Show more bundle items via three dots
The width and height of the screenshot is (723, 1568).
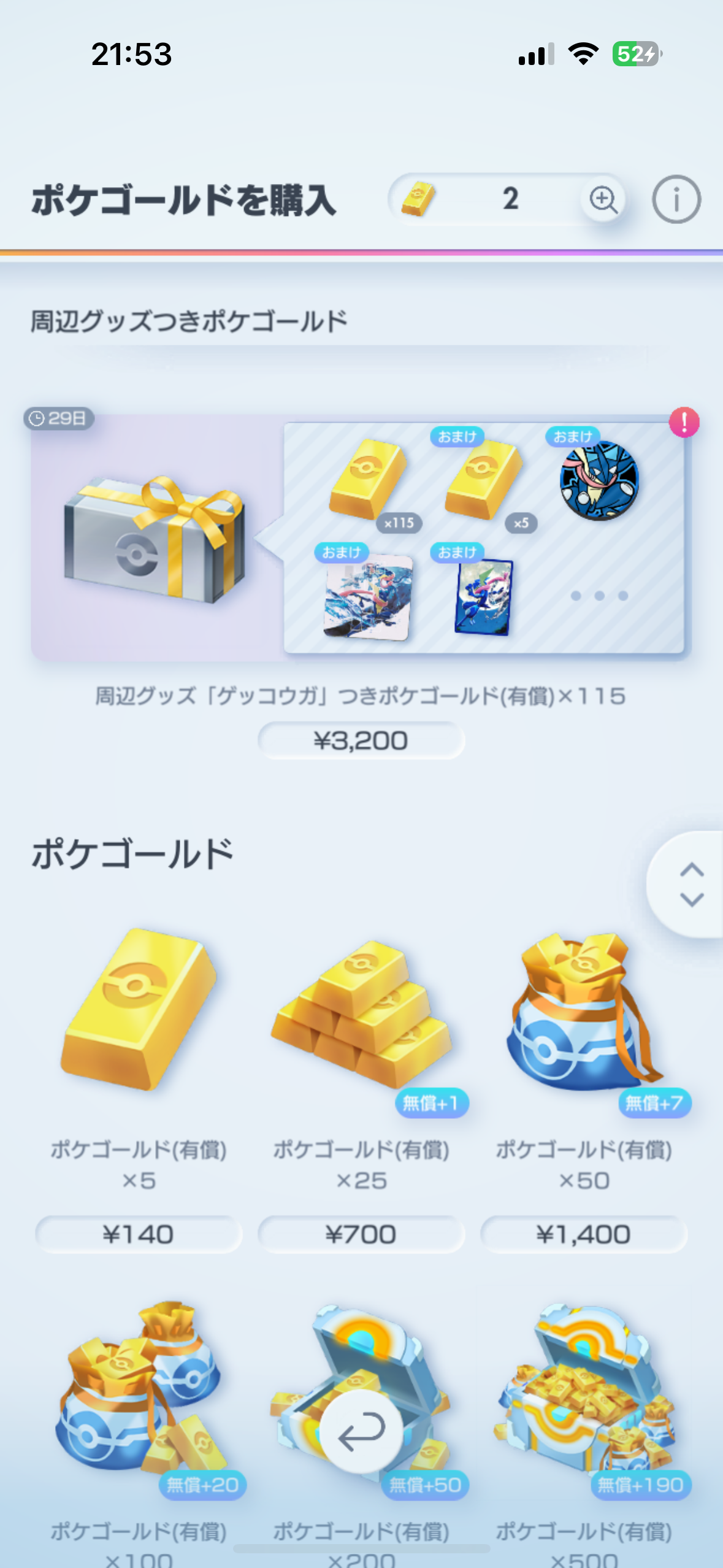(599, 596)
